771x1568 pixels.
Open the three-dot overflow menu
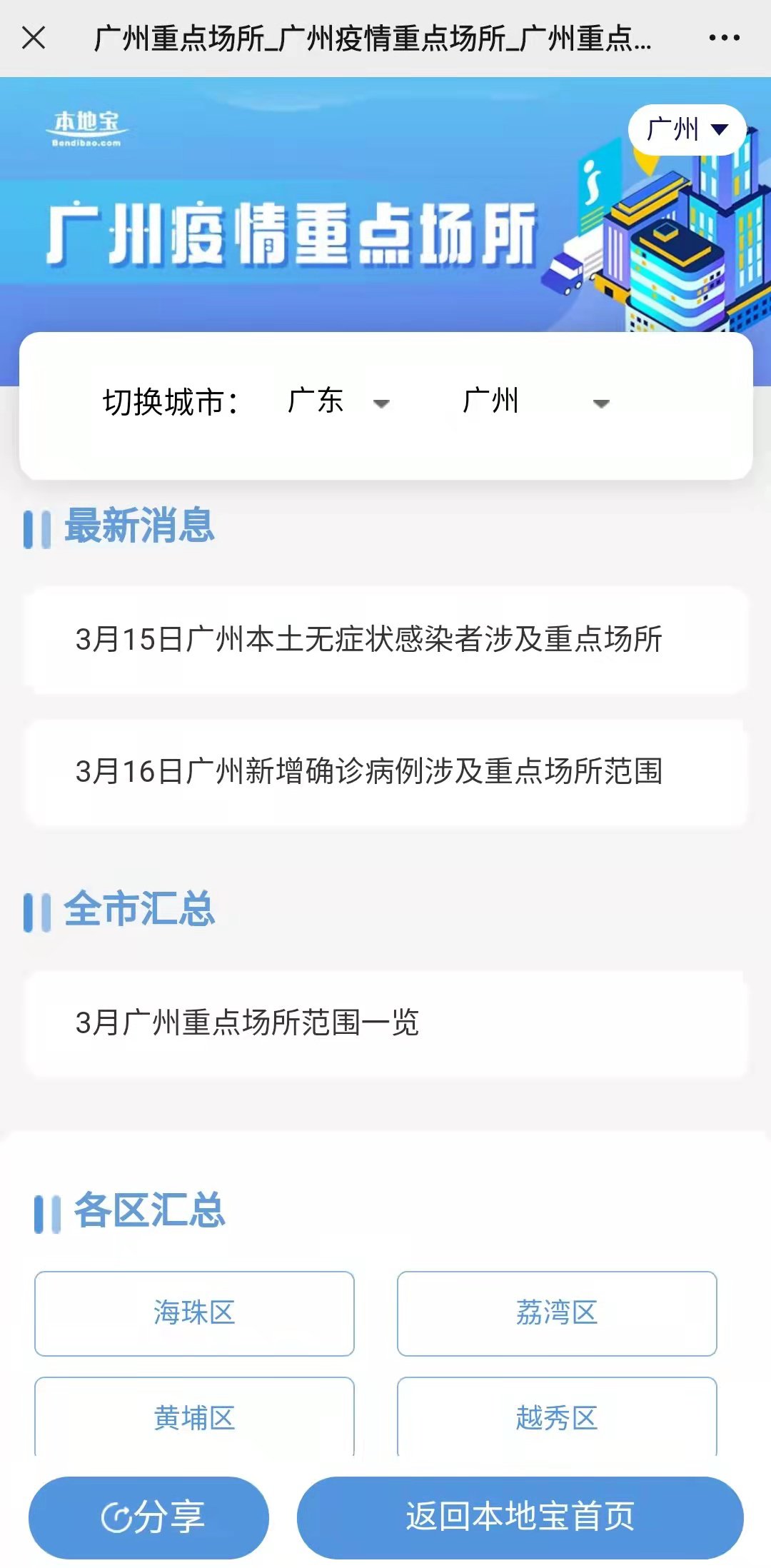724,38
